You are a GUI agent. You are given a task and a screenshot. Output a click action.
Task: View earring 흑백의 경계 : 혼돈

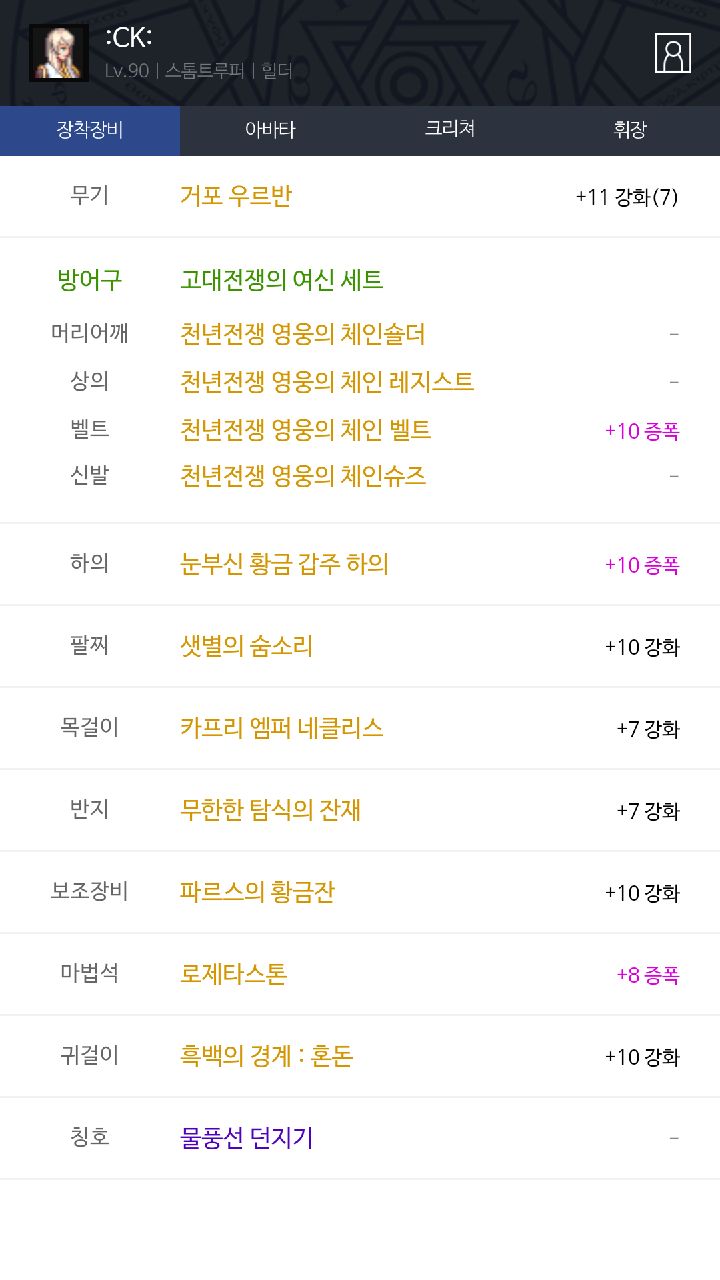[x=267, y=1057]
